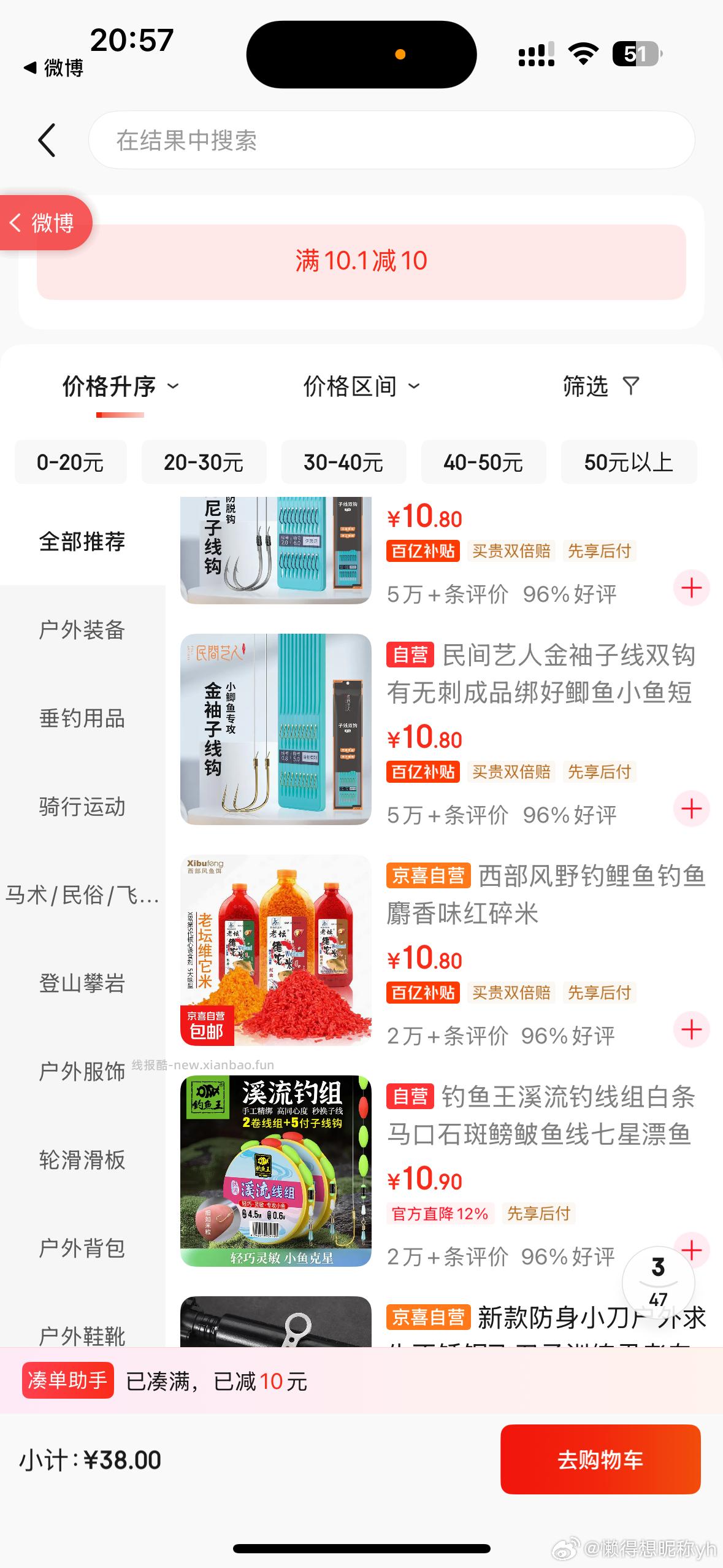Screen dimensions: 723x1568
Task: Add 西部风野钓鲤鱼 bait to cart
Action: click(x=691, y=1029)
